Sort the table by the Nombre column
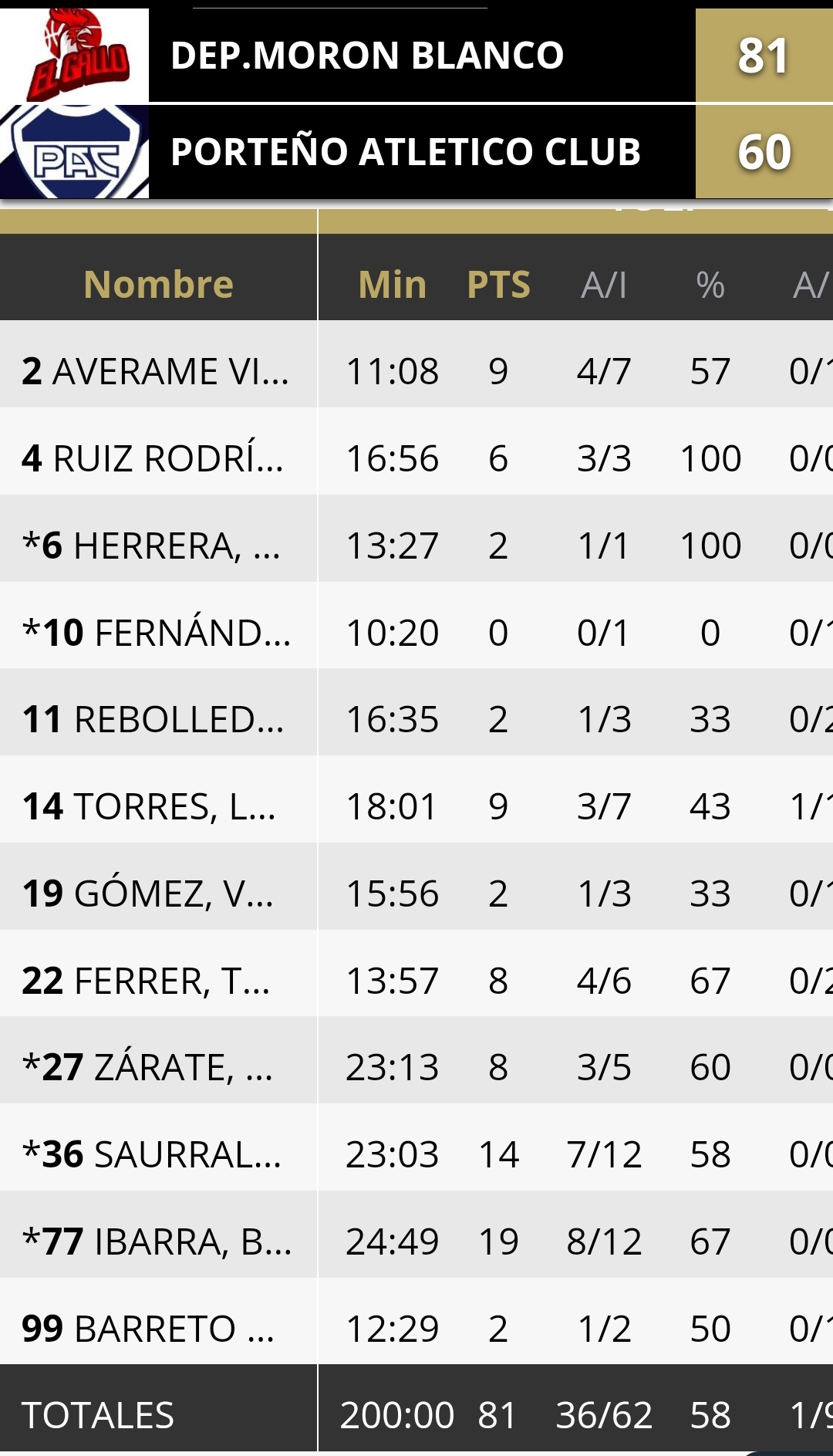Screen dimensions: 833x1456 [158, 284]
